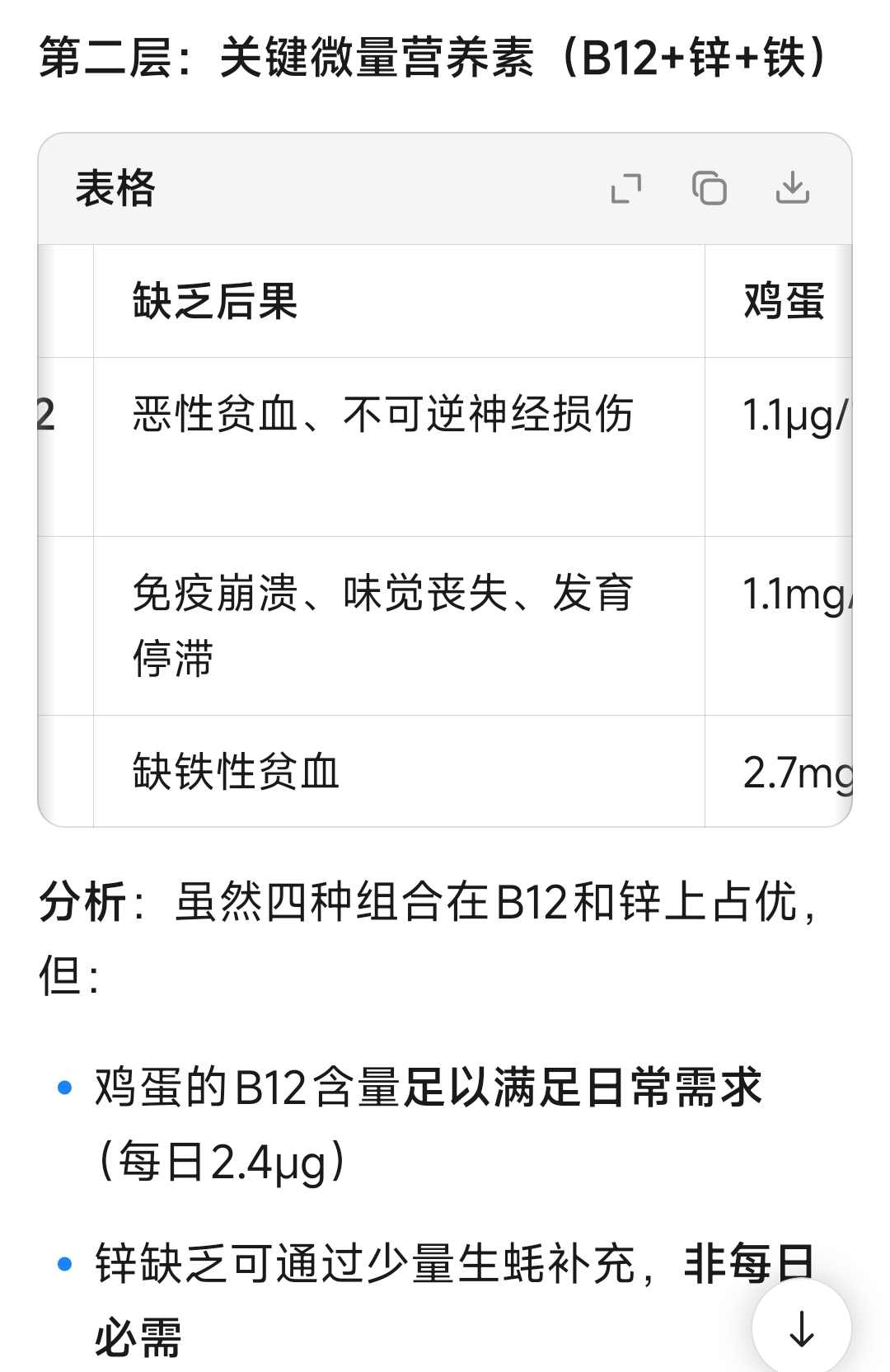Download the table
This screenshot has width=890, height=1372.
pos(793,188)
